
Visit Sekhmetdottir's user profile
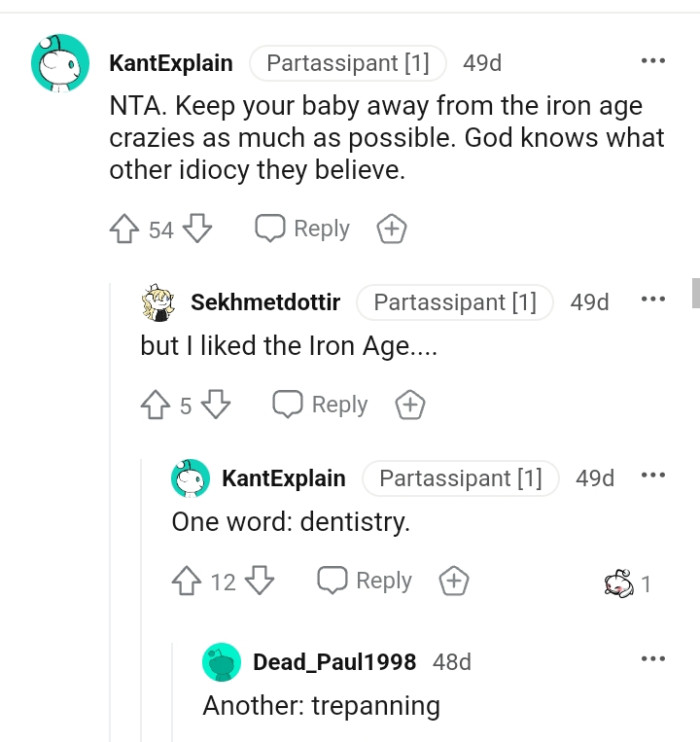pos(265,302)
